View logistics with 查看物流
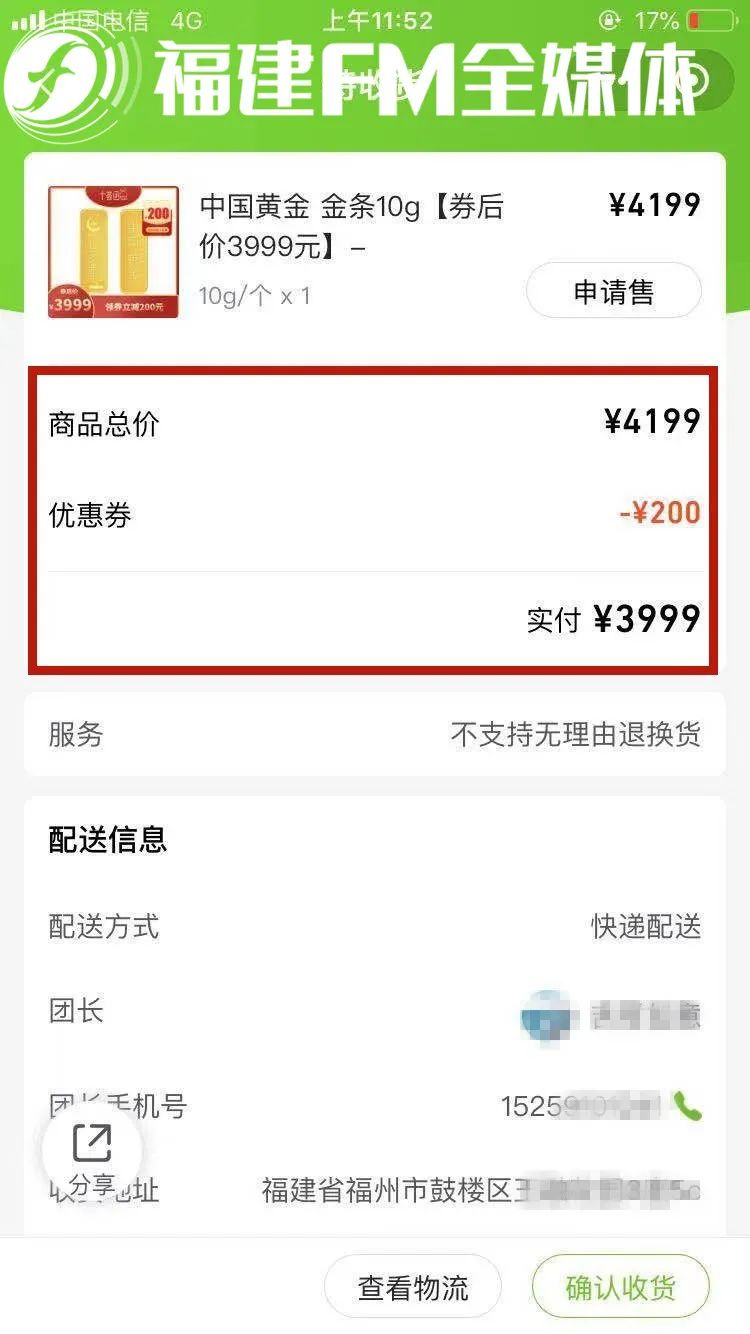 click(413, 1288)
